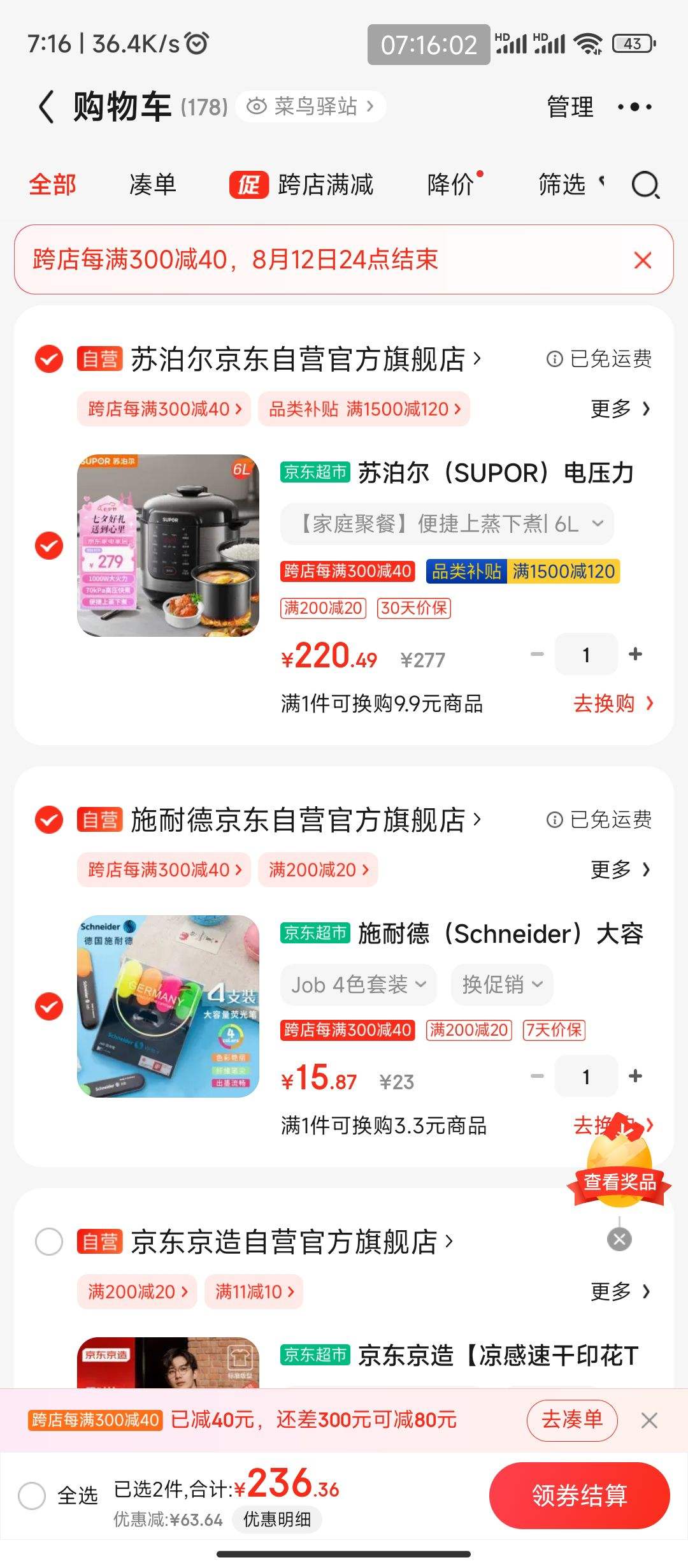Uncheck the 苏泊尔 pressure cooker item
The height and width of the screenshot is (1568, 688).
[49, 546]
